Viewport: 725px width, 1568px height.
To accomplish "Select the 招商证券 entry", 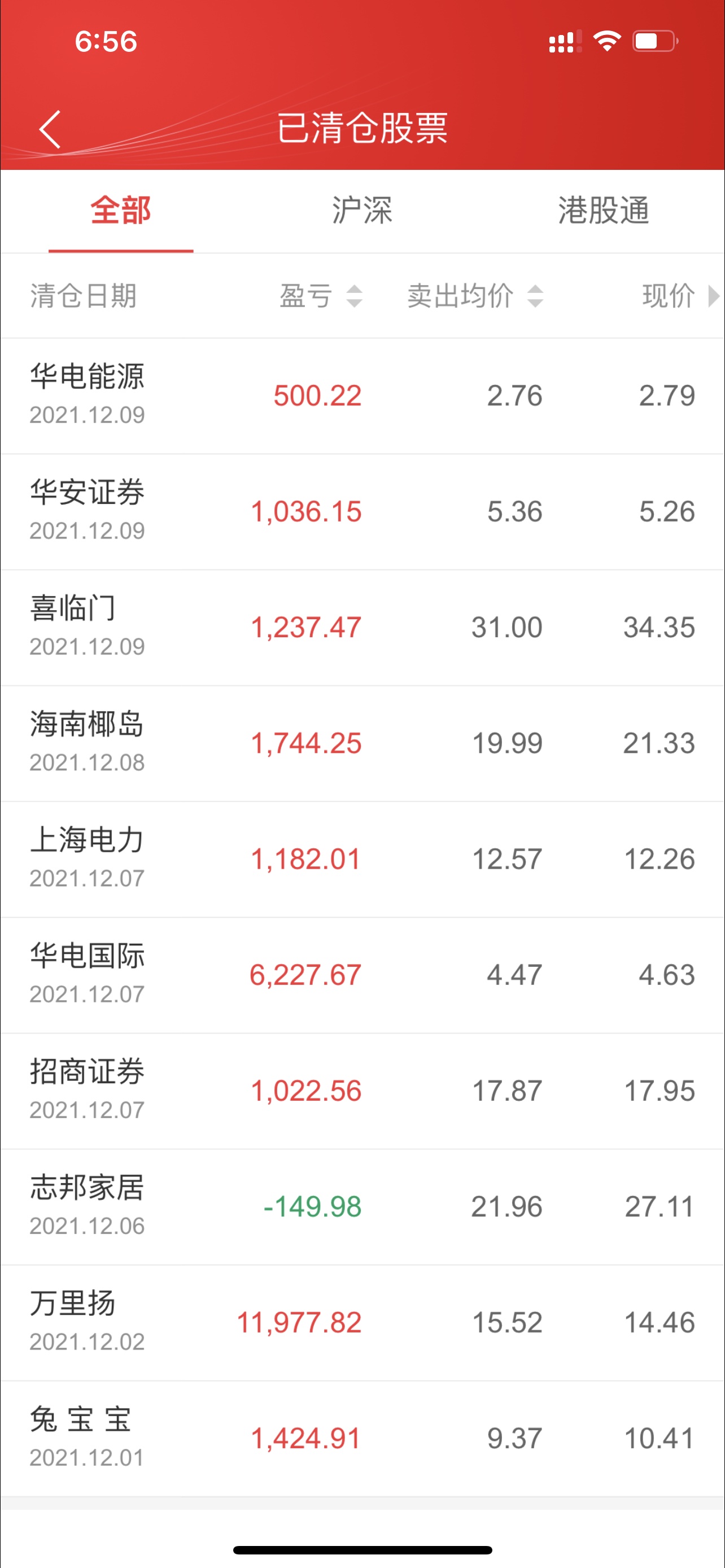I will point(362,1091).
